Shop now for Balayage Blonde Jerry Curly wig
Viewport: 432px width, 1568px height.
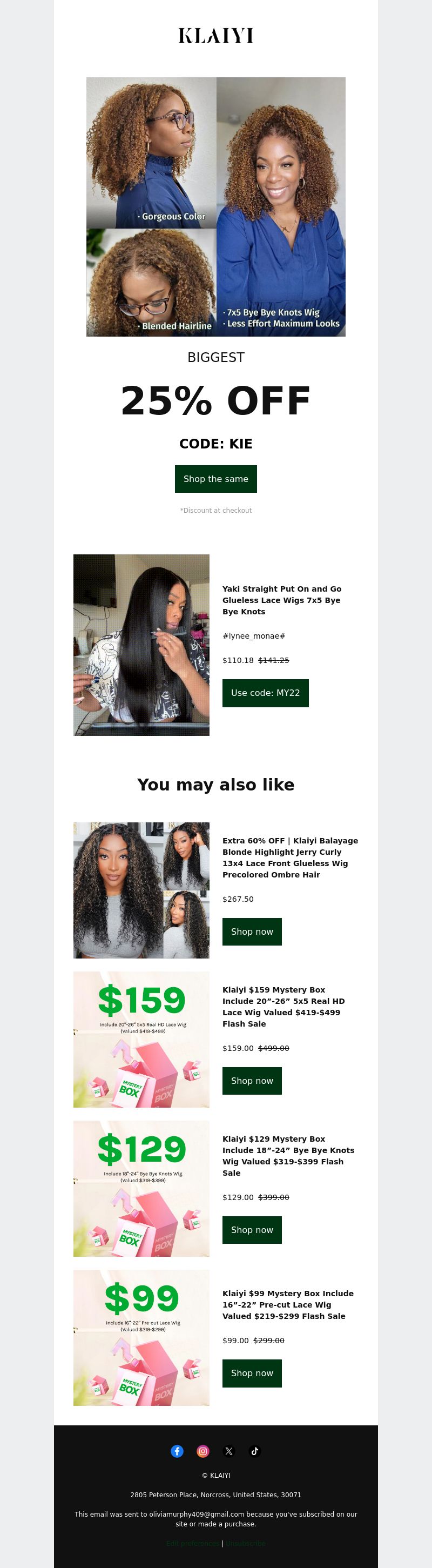tap(252, 932)
